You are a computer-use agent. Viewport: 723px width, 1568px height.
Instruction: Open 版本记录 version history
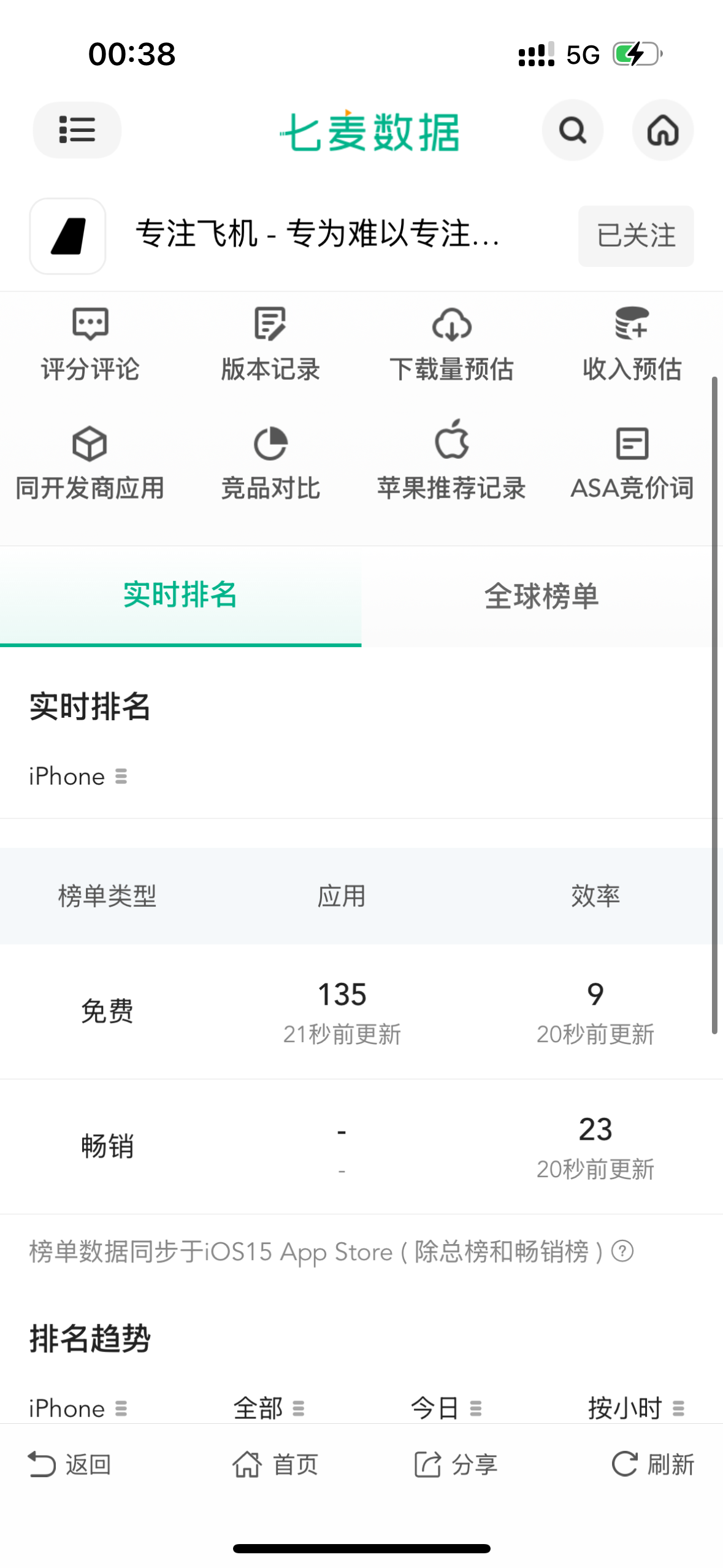(x=270, y=345)
